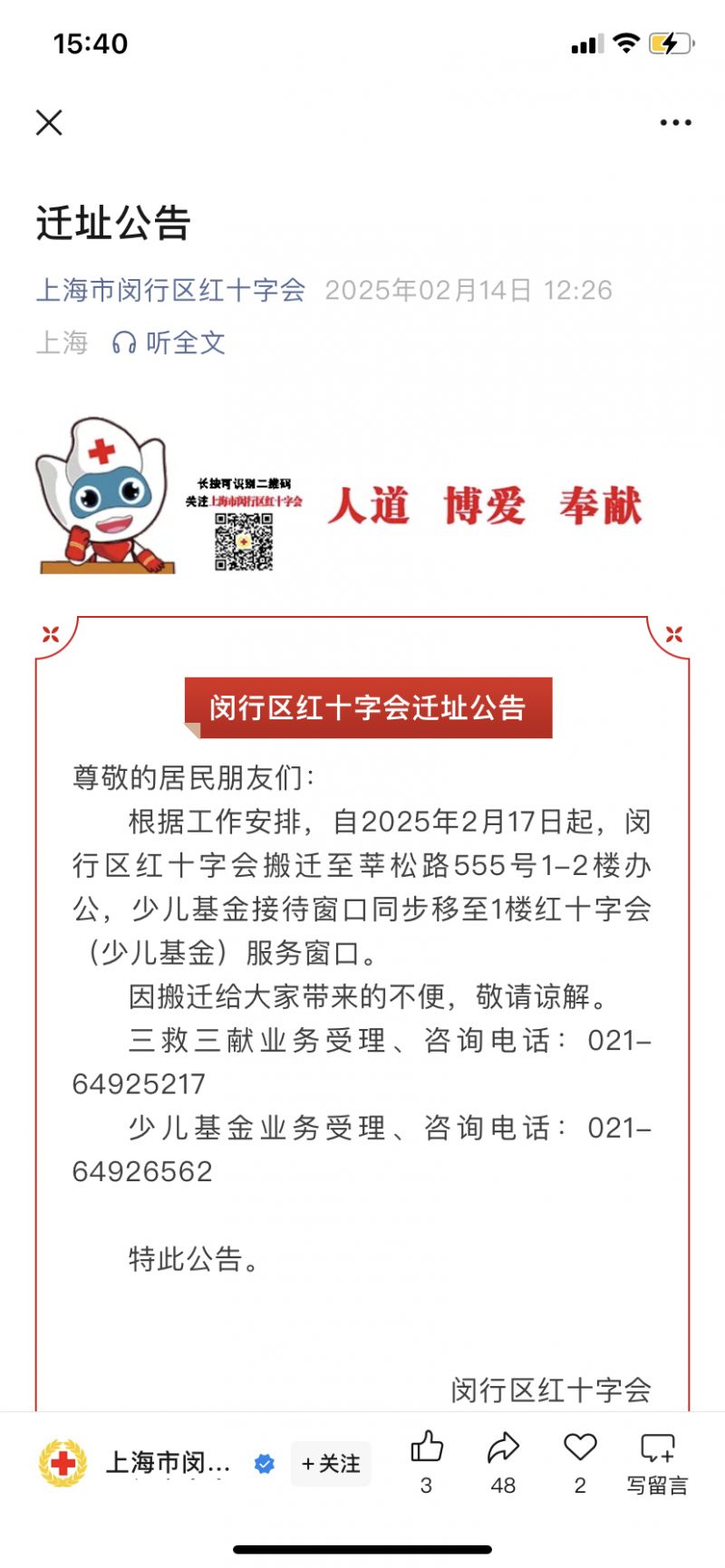Viewport: 725px width, 1568px height.
Task: Listen to the full article with 听全文
Action: pyautogui.click(x=169, y=342)
